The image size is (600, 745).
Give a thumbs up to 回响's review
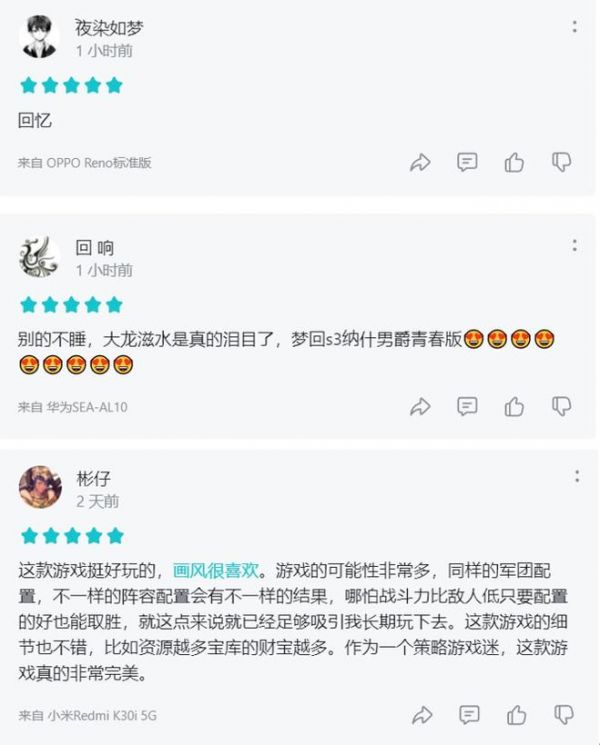pyautogui.click(x=514, y=406)
